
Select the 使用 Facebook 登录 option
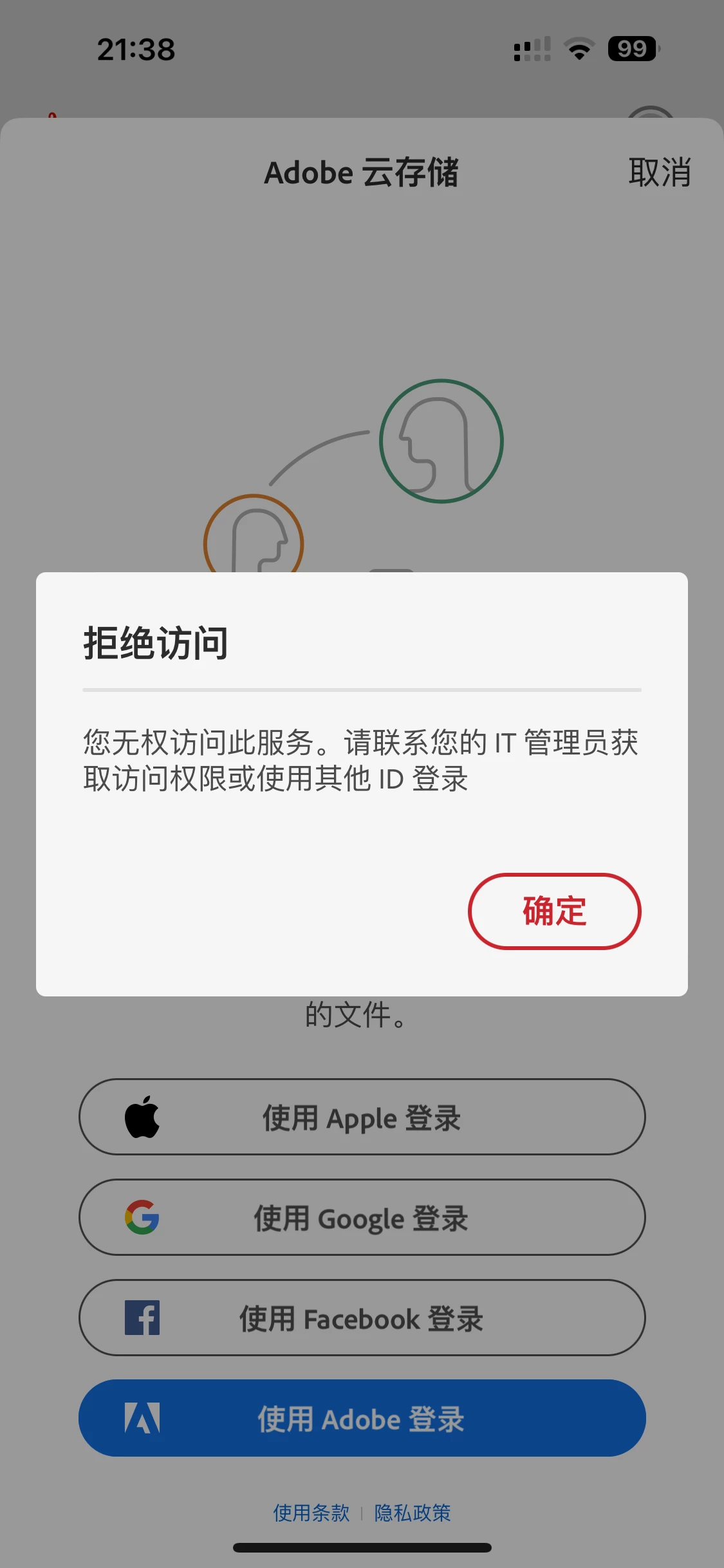coord(362,1318)
